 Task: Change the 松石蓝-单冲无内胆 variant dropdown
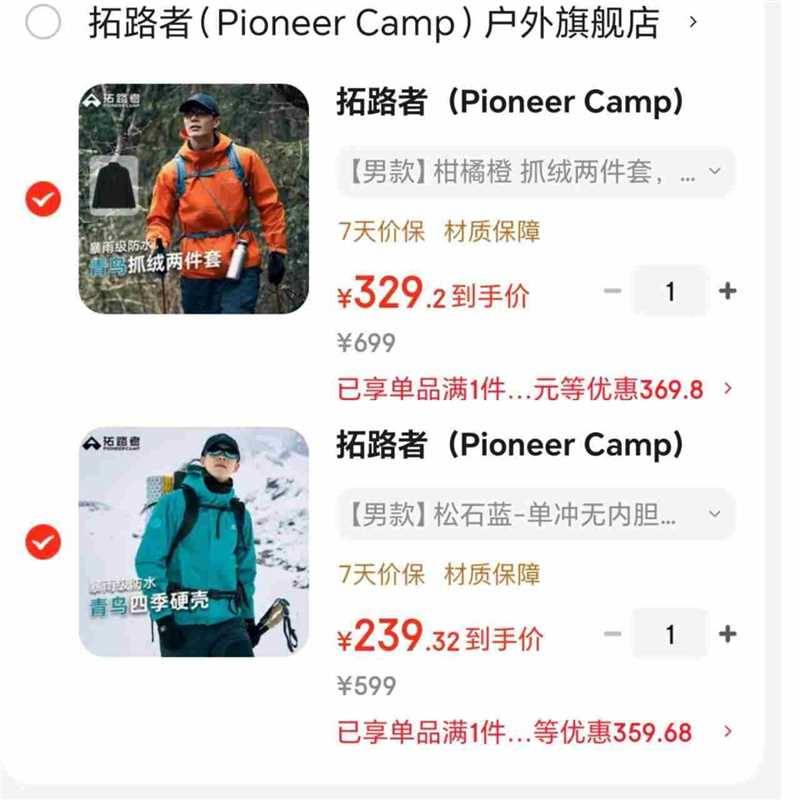(535, 515)
